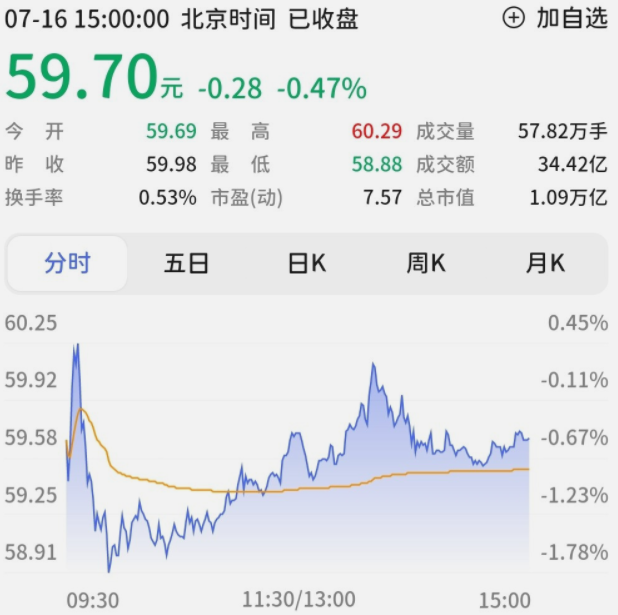Switch to the 日K chart tab
This screenshot has height=615, width=618.
[x=307, y=263]
